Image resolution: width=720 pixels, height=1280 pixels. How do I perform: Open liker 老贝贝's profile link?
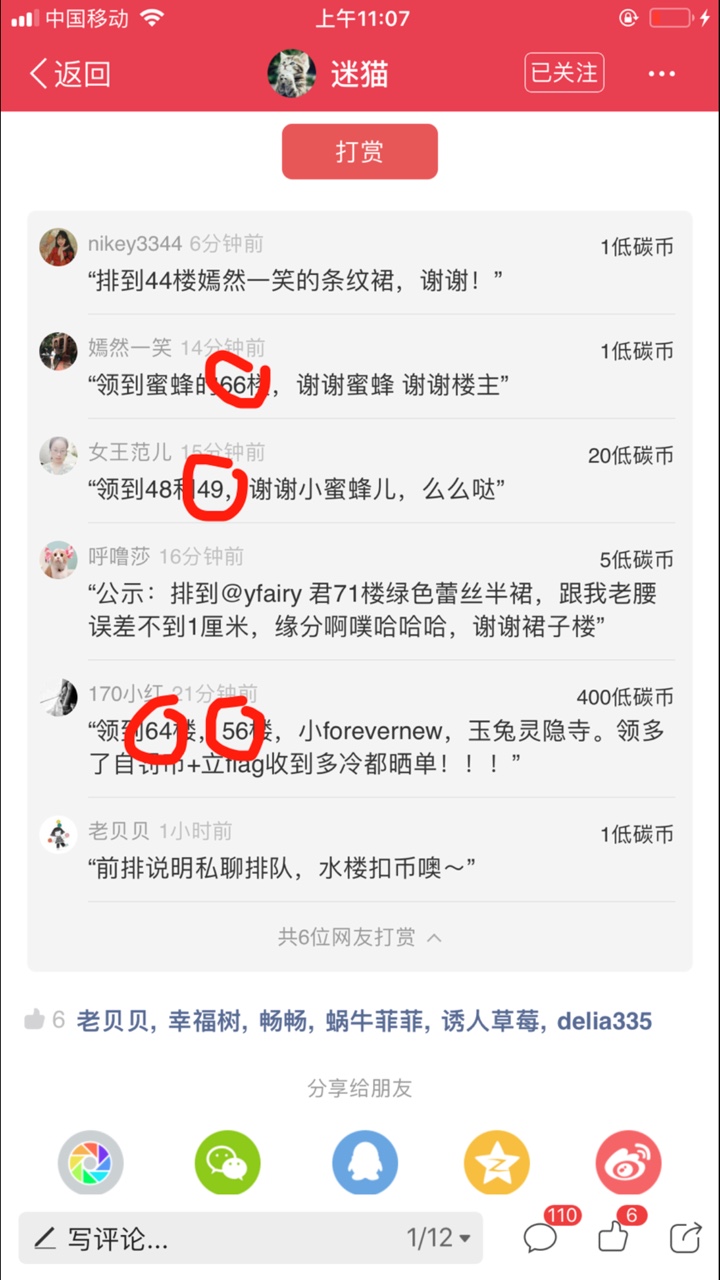coord(113,1021)
